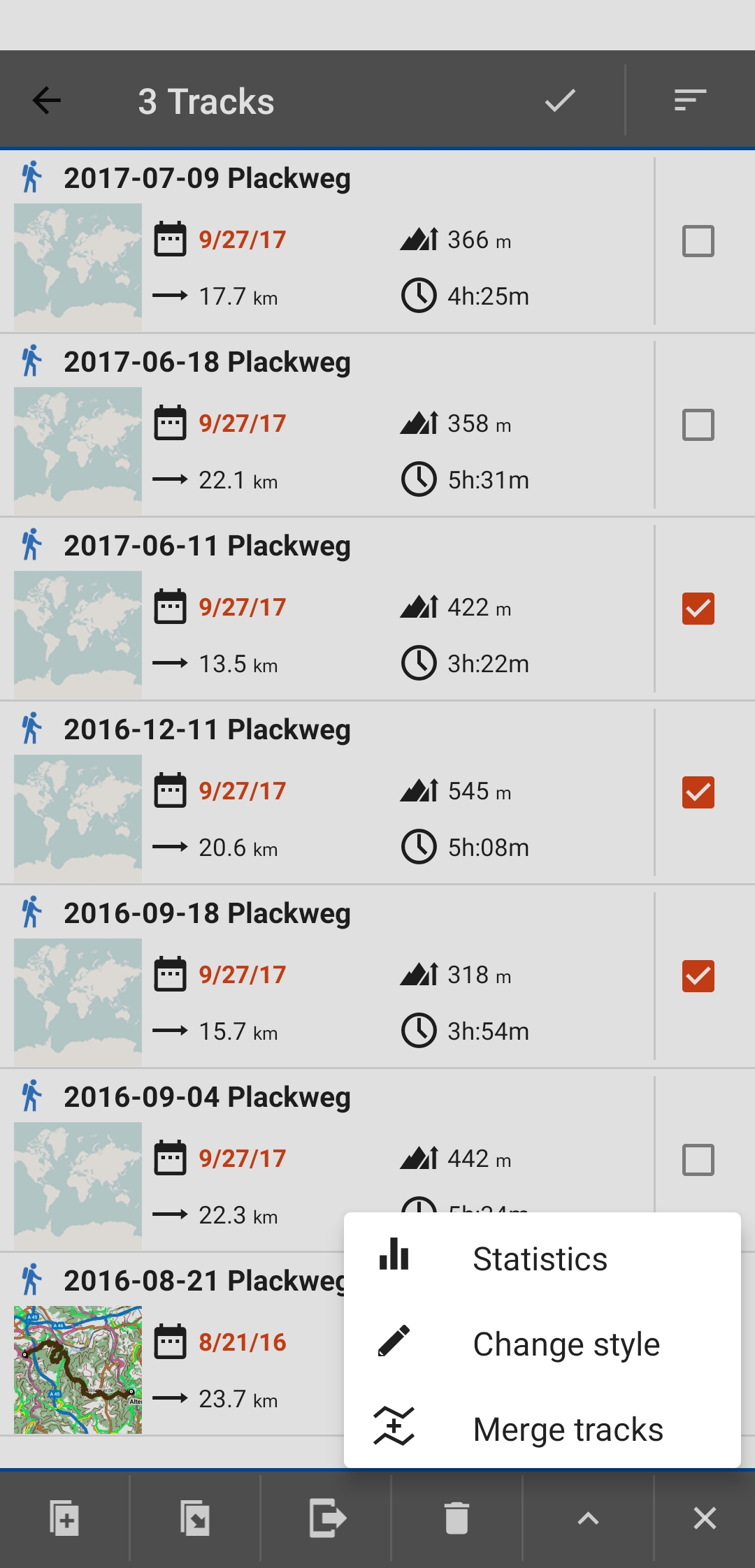Image resolution: width=755 pixels, height=1568 pixels.
Task: Uncheck the 2017-06-11 Plackweg track
Action: point(698,609)
